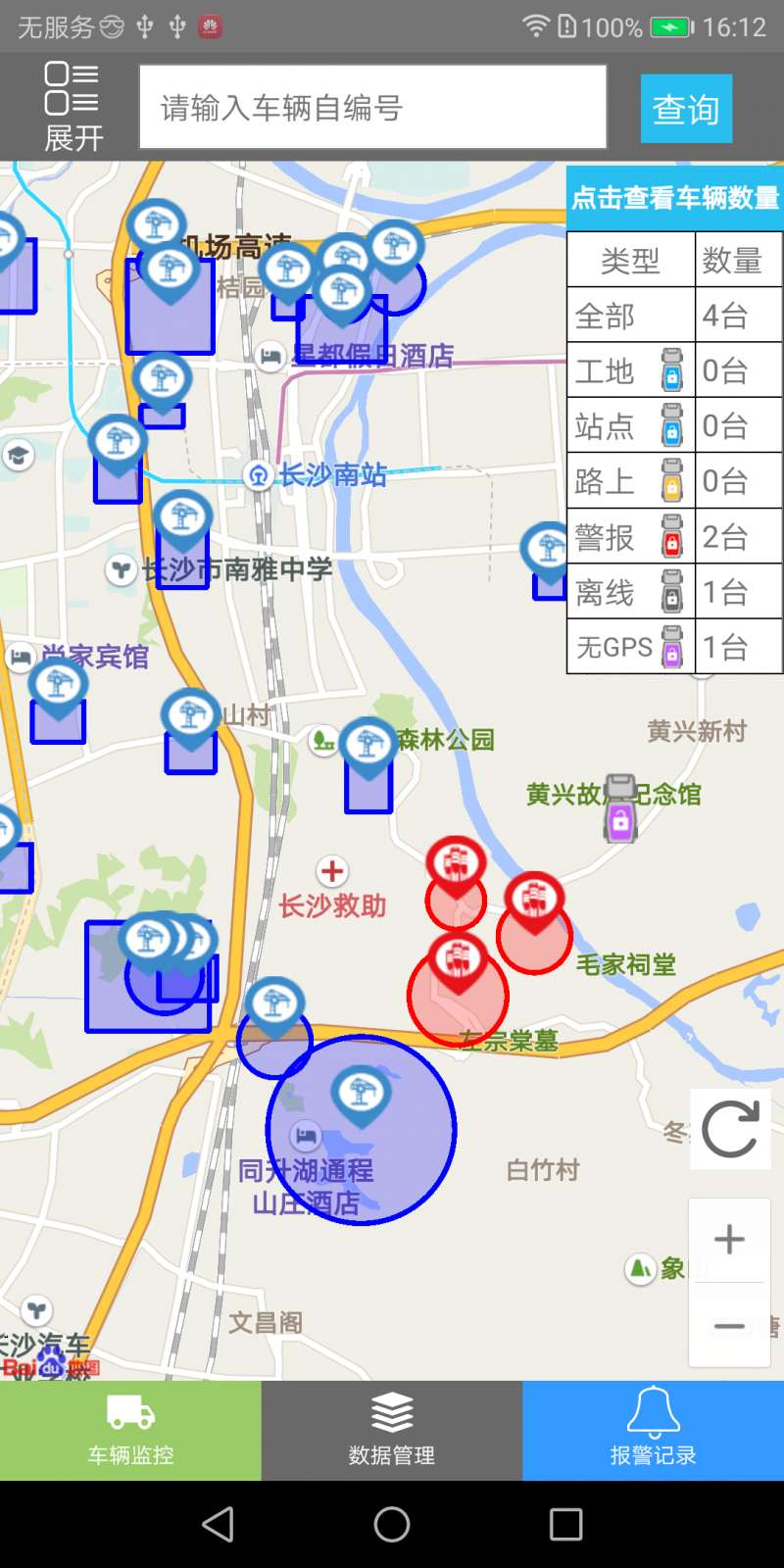This screenshot has width=784, height=1568.
Task: Zoom in the map with plus button
Action: pyautogui.click(x=729, y=1240)
